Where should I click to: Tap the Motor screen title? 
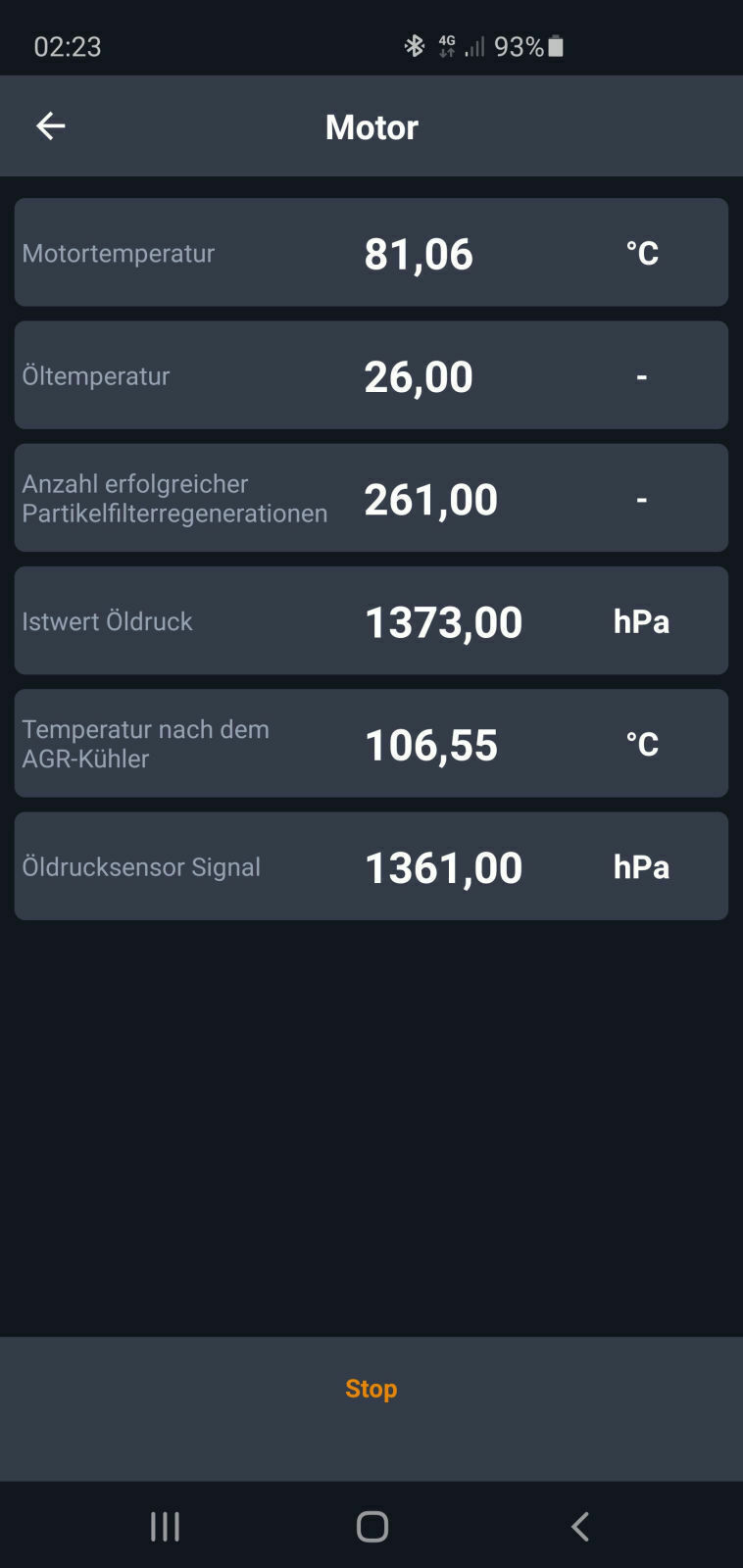371,126
